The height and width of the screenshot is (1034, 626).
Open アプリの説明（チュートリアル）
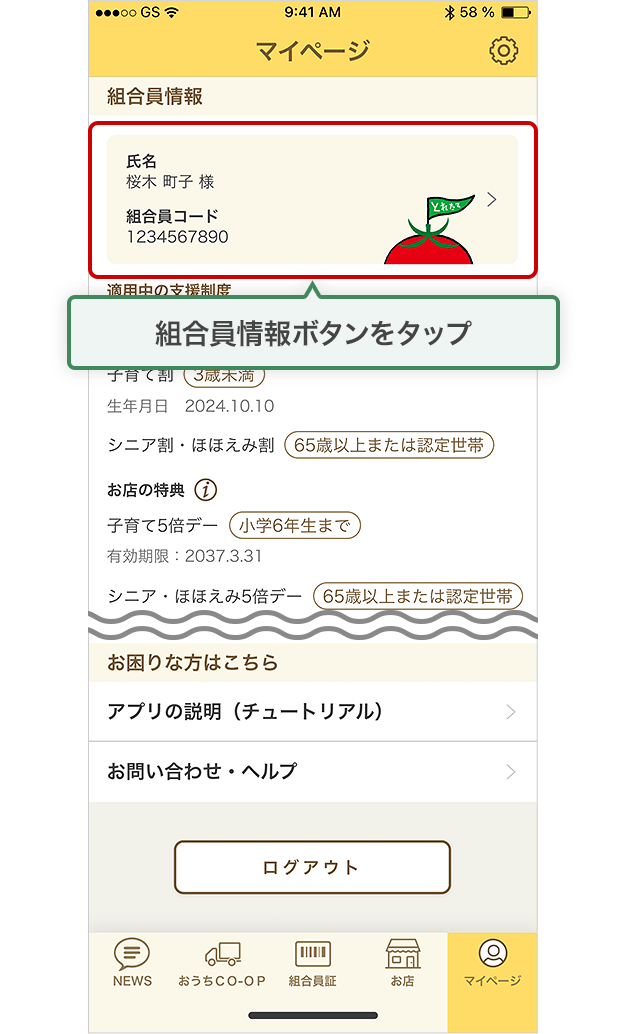(312, 712)
